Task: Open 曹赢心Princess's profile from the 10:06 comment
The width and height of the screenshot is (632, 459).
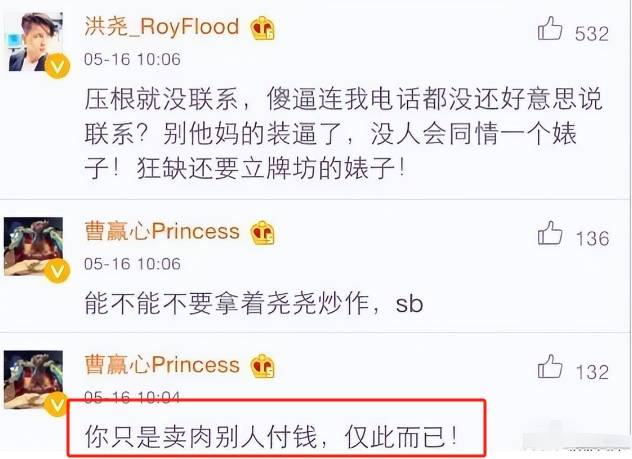Action: point(161,232)
